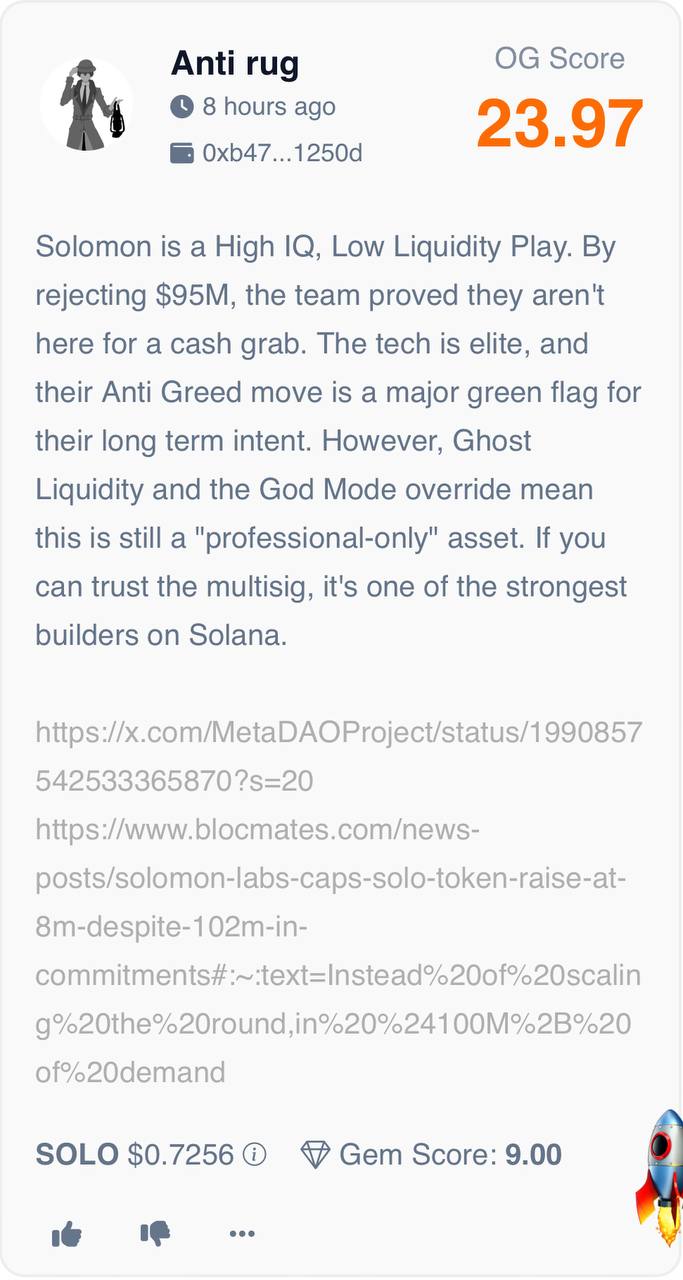Like the Anti rug review with thumbs up
This screenshot has height=1280, width=683.
coord(67,1234)
